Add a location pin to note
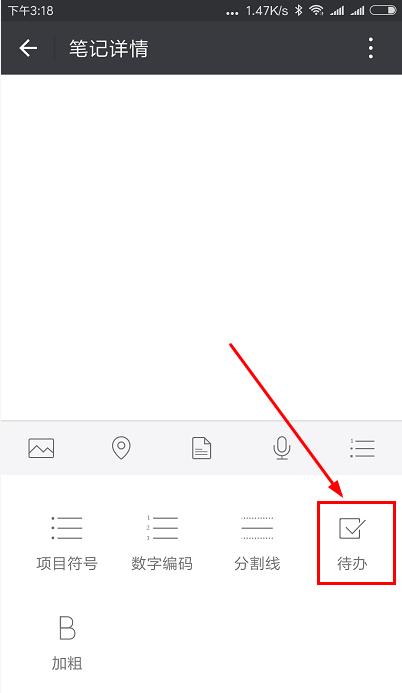 pyautogui.click(x=121, y=448)
